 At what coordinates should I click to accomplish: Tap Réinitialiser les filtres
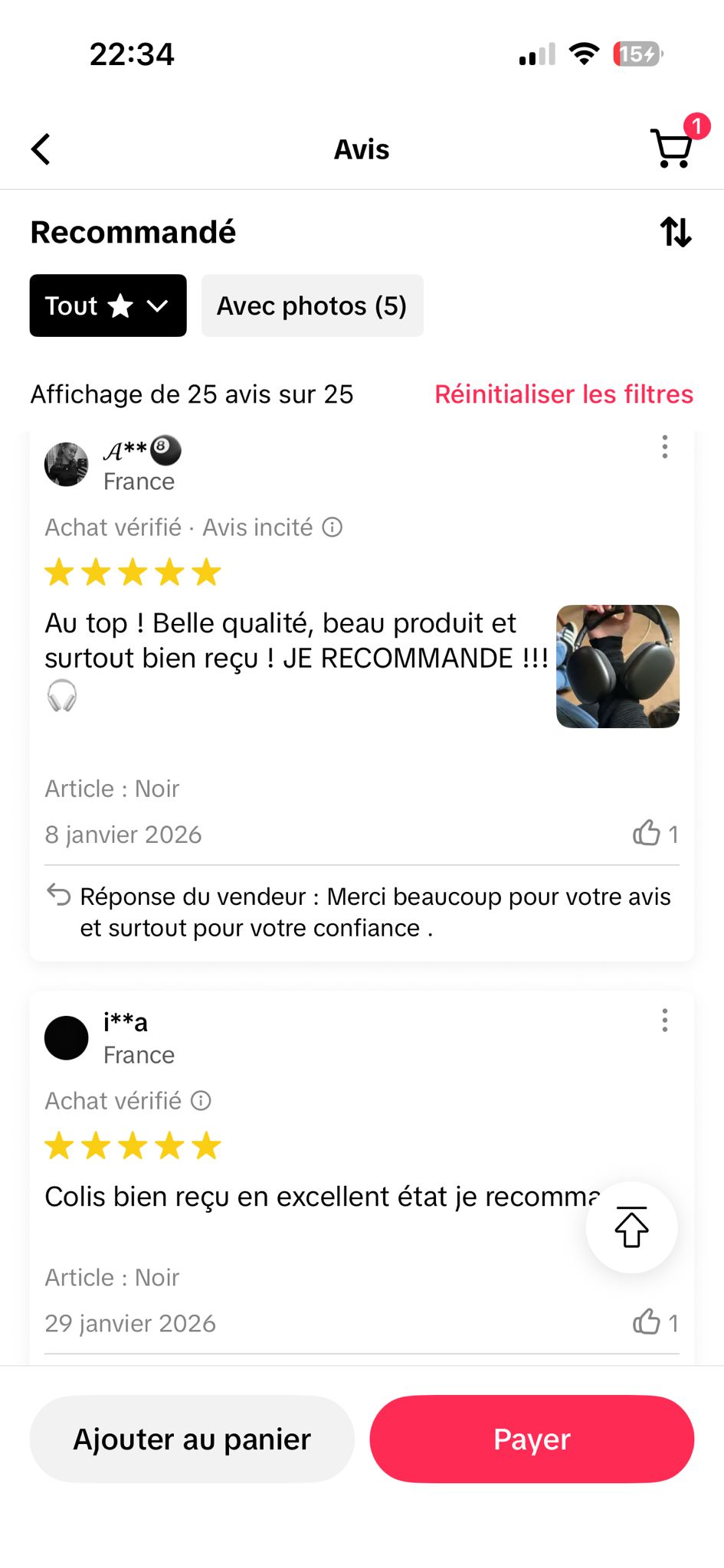(563, 394)
